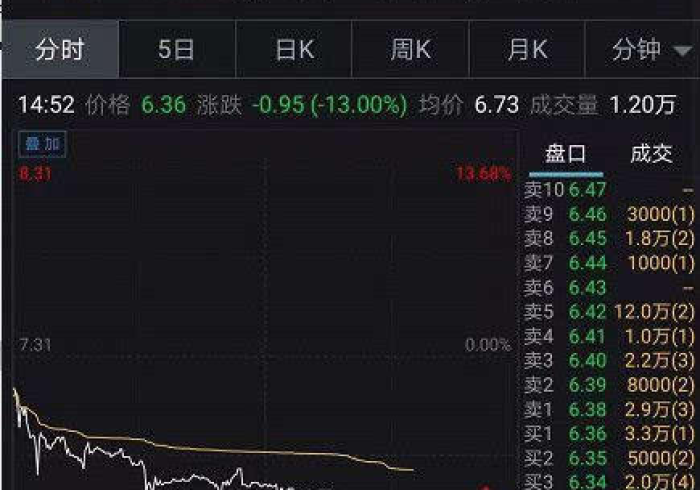Select the 盘口 order book tab
The width and height of the screenshot is (700, 490).
tap(565, 154)
